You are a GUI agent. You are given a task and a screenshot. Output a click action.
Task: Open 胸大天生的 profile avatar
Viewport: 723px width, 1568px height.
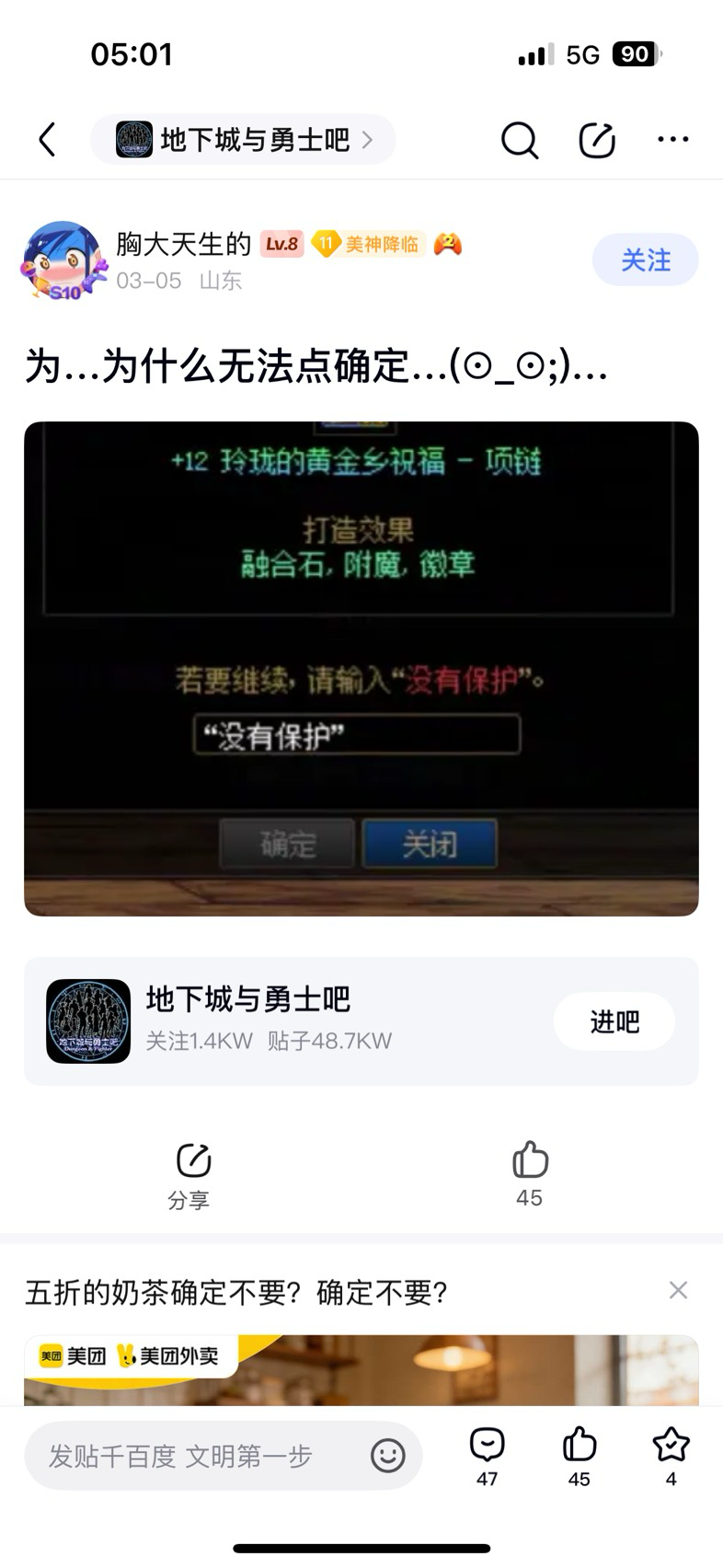63,260
